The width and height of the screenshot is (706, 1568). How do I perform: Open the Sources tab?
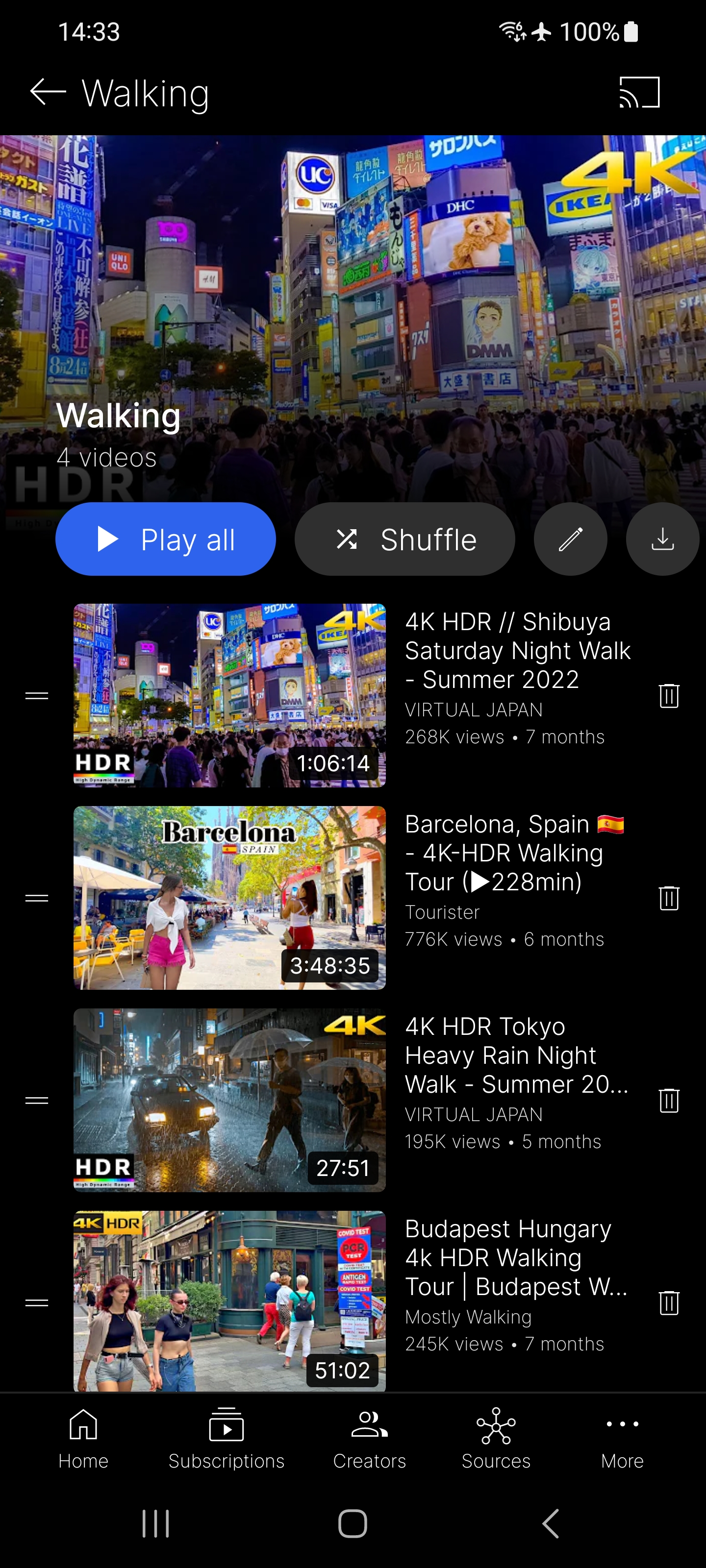(496, 1439)
